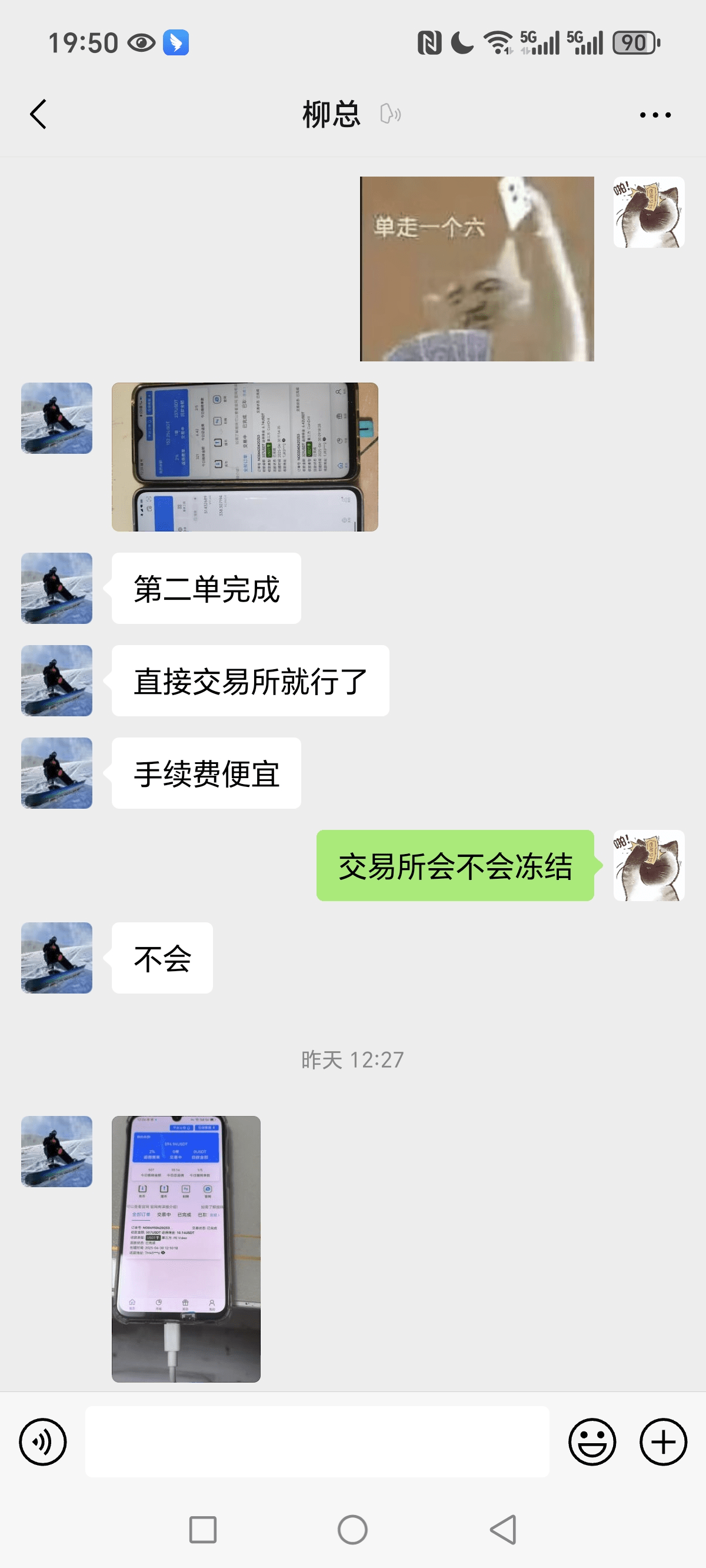Open the plus attachments menu
706x1568 pixels.
point(663,1441)
